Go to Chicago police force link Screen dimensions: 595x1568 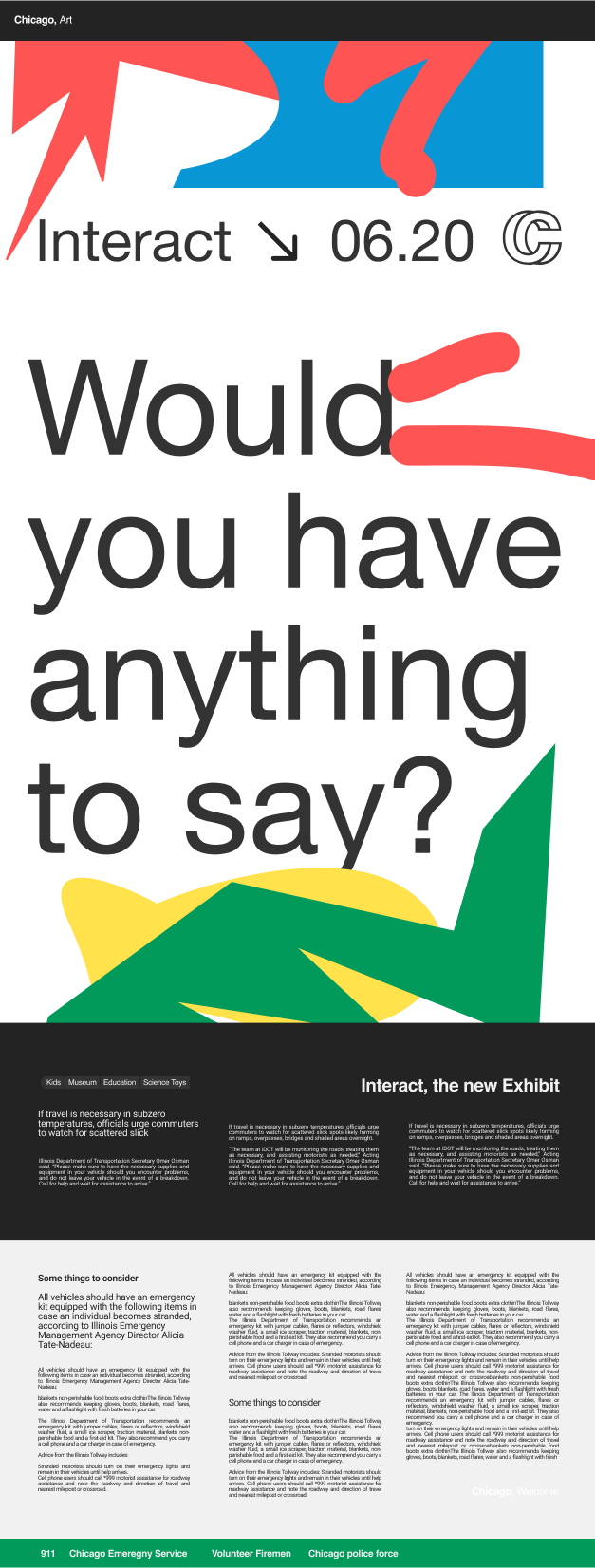tap(353, 1554)
